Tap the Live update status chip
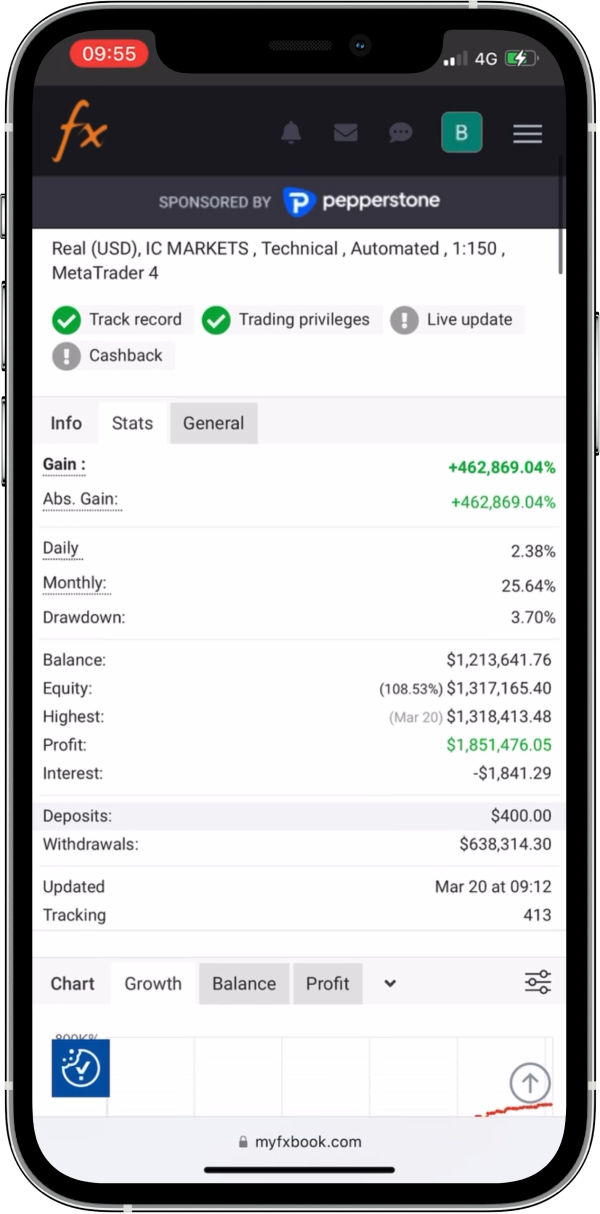 click(x=455, y=320)
